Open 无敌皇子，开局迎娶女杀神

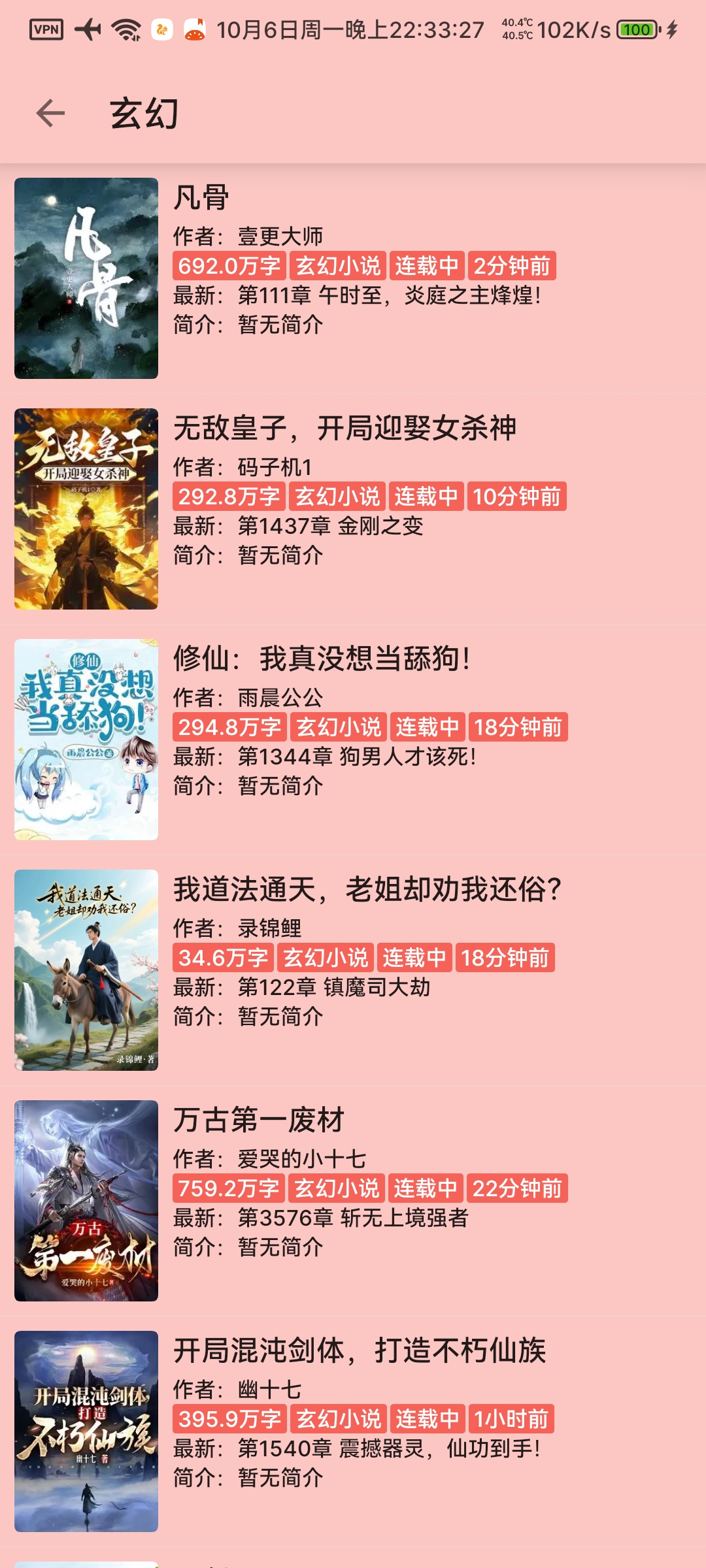tap(345, 429)
